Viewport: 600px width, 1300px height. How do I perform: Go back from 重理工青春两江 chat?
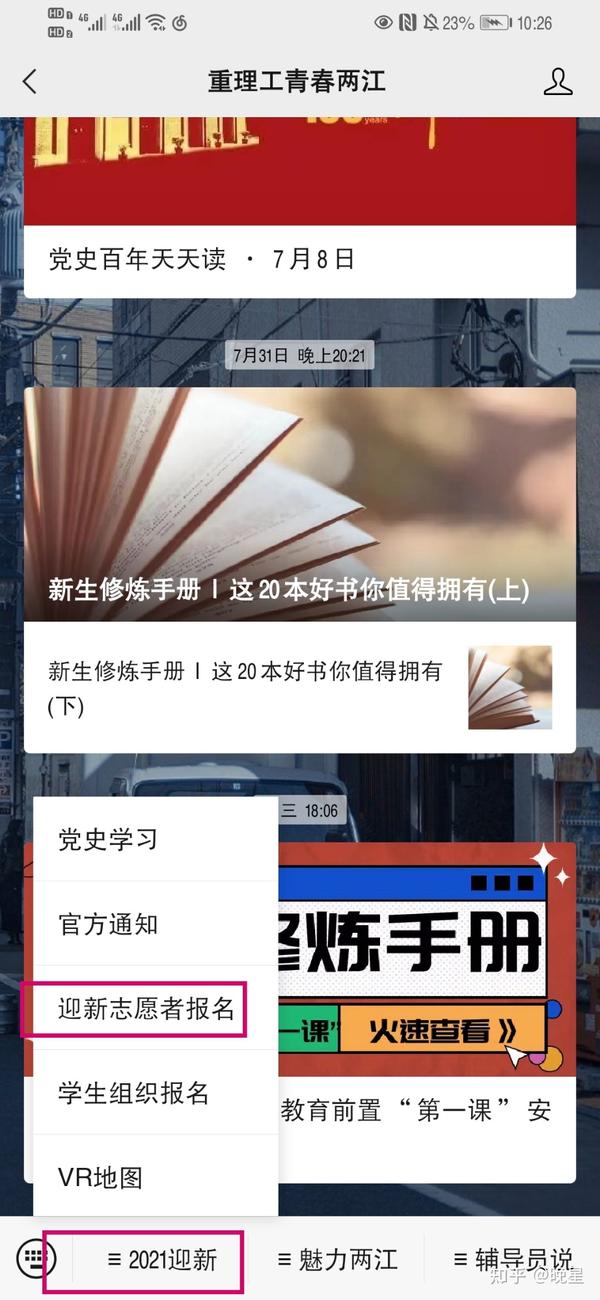[x=30, y=82]
